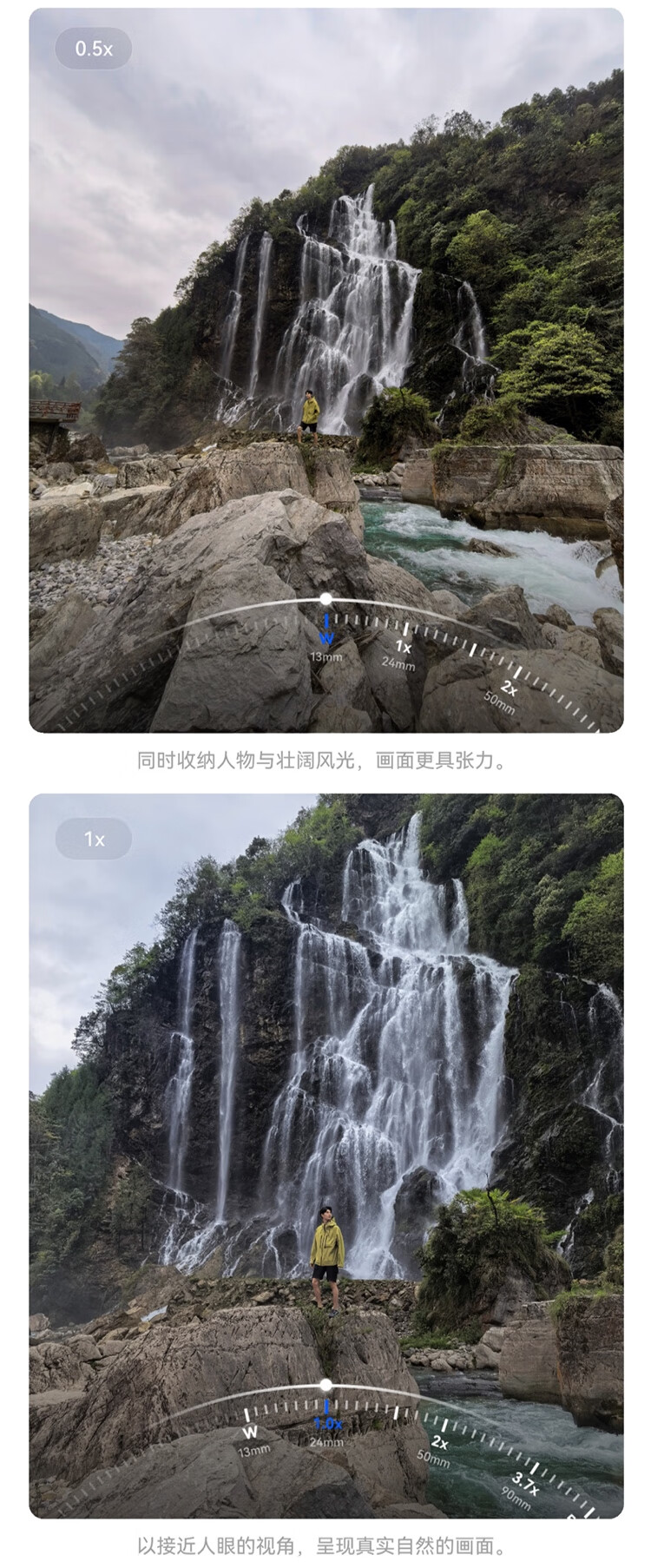
Task: Tap the caption below the 0.5x photo
Action: (325, 759)
